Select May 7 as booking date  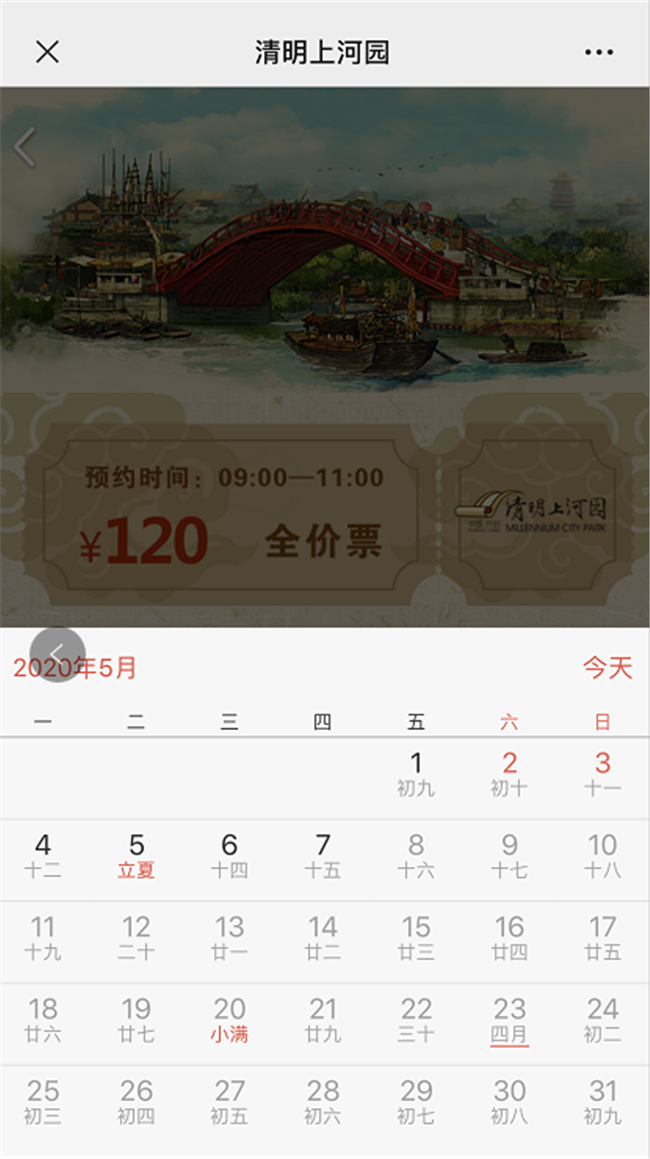coord(322,856)
